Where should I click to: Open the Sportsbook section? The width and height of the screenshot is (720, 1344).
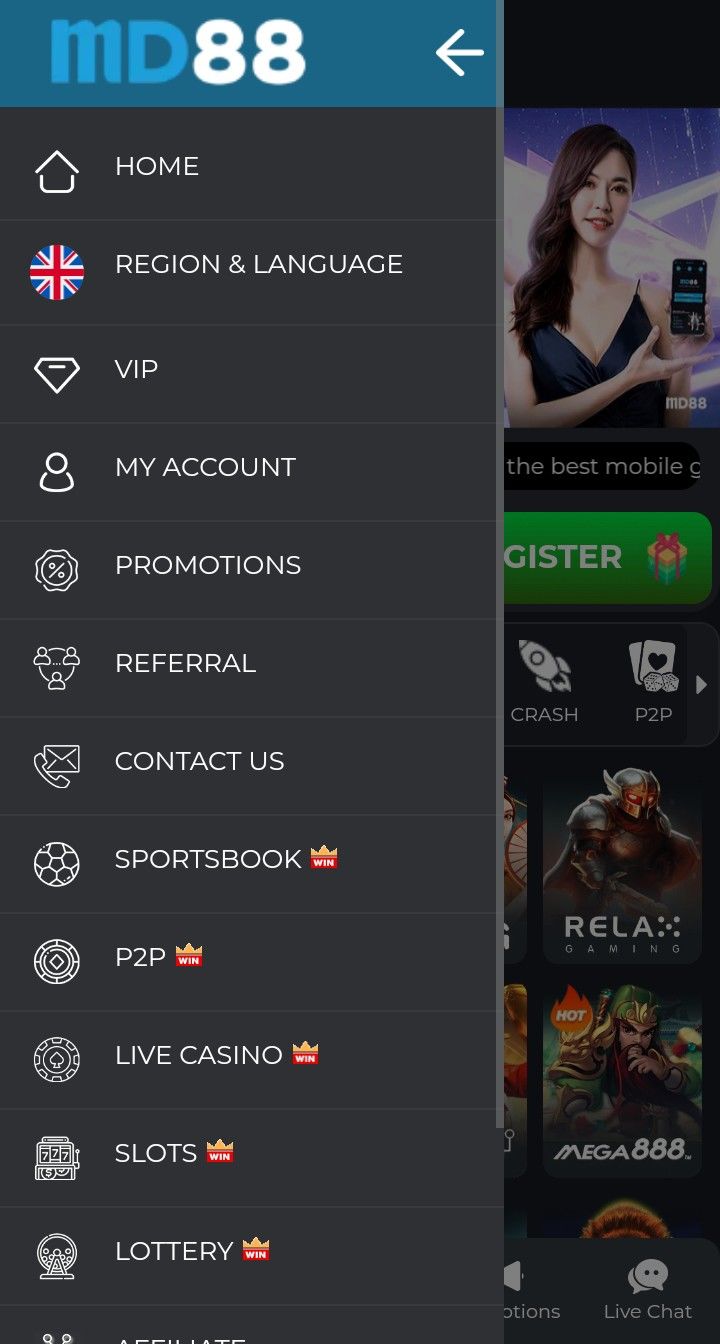pos(208,860)
